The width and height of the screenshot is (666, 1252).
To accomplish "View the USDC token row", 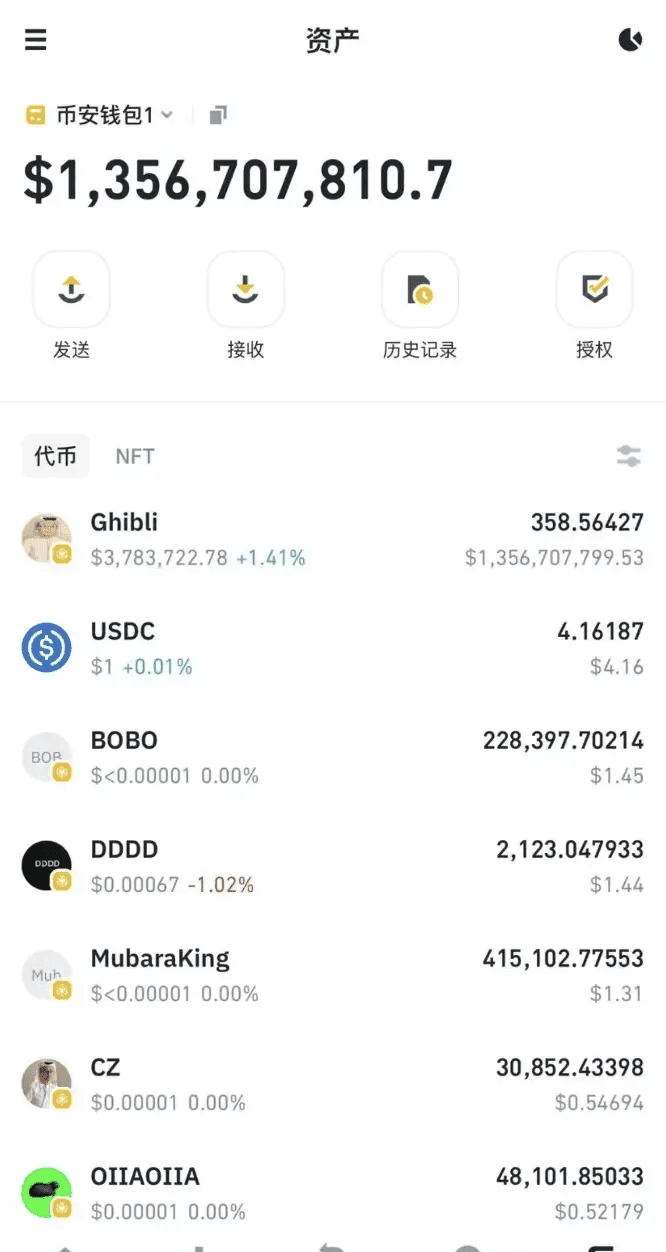I will click(x=333, y=649).
